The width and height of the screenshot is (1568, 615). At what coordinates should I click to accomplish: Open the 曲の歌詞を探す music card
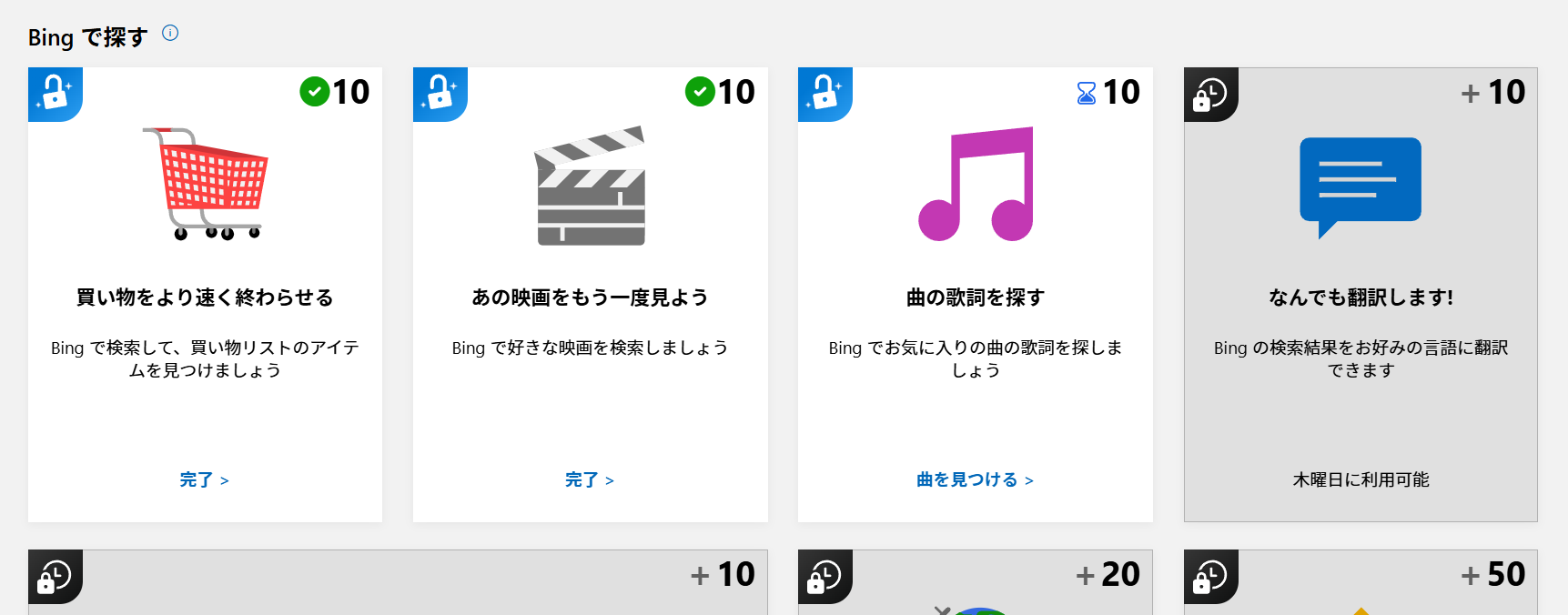(x=975, y=273)
